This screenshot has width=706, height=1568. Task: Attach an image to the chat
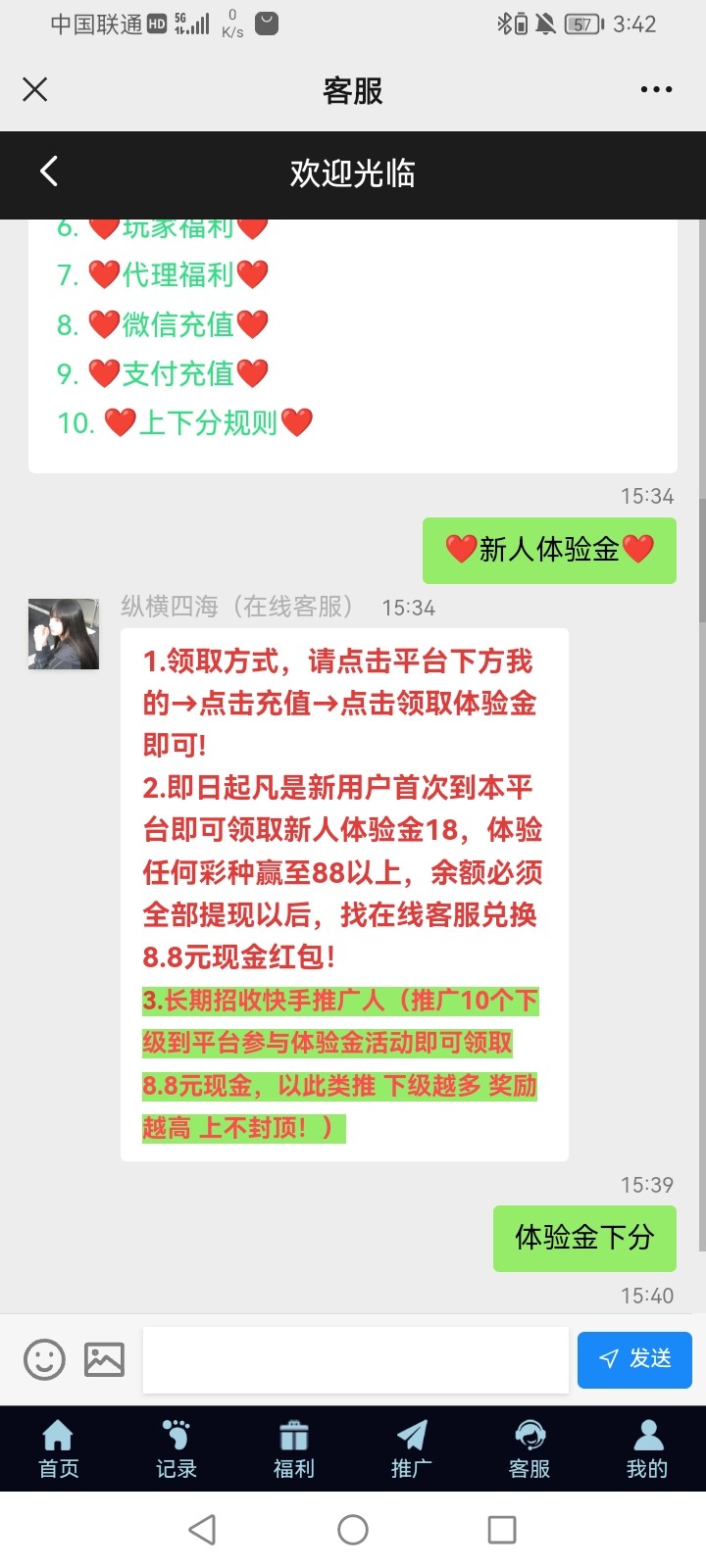point(104,1360)
